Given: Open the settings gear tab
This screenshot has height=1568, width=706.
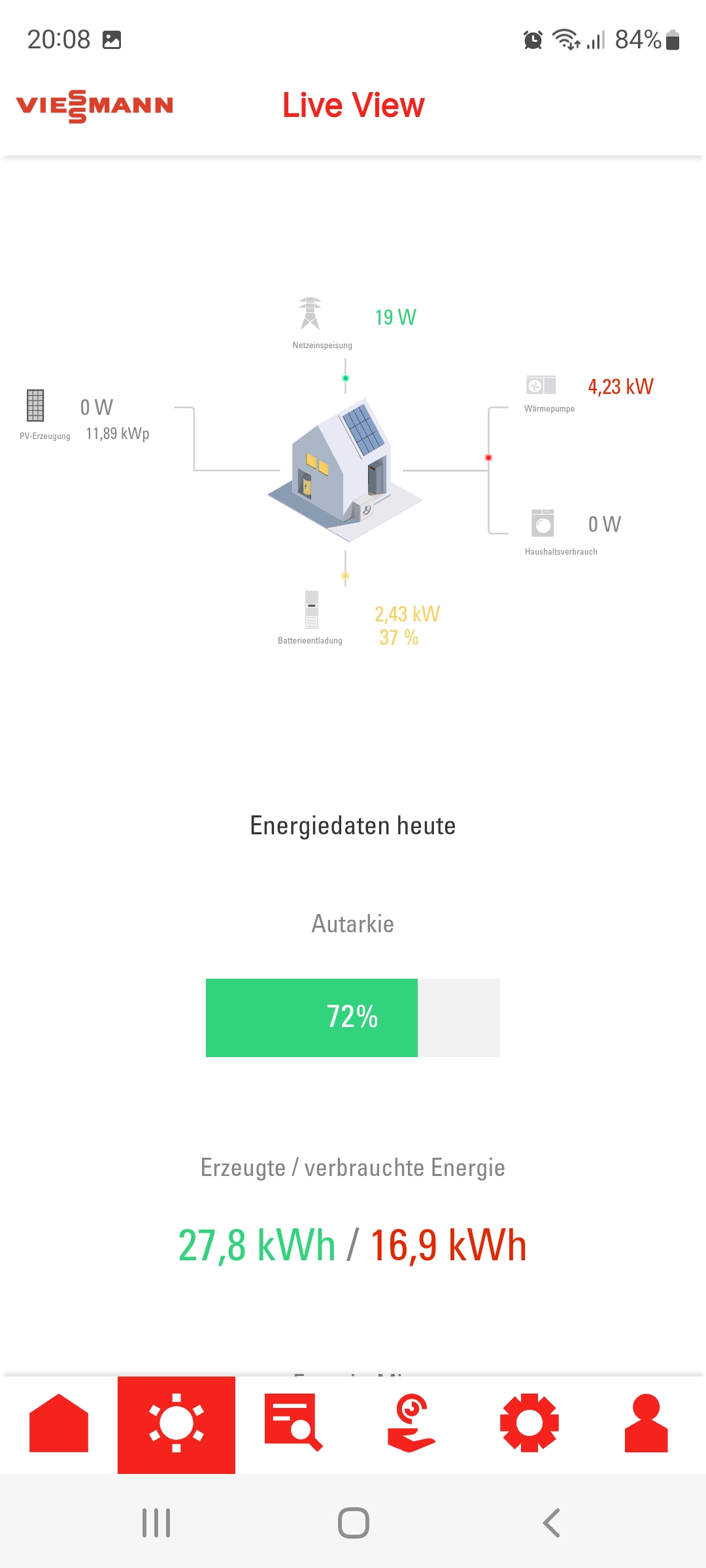Looking at the screenshot, I should click(529, 1424).
